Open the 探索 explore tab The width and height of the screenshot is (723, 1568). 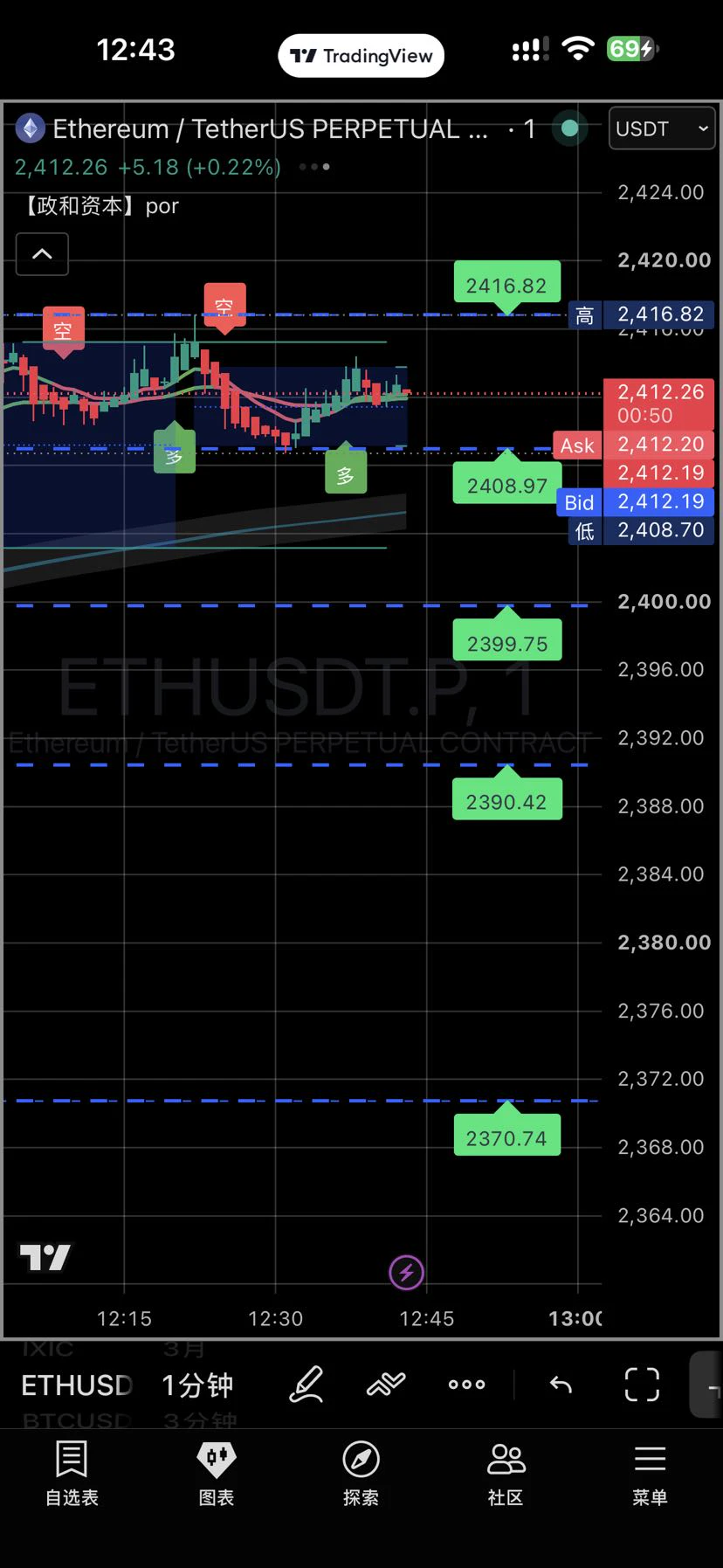(361, 1474)
